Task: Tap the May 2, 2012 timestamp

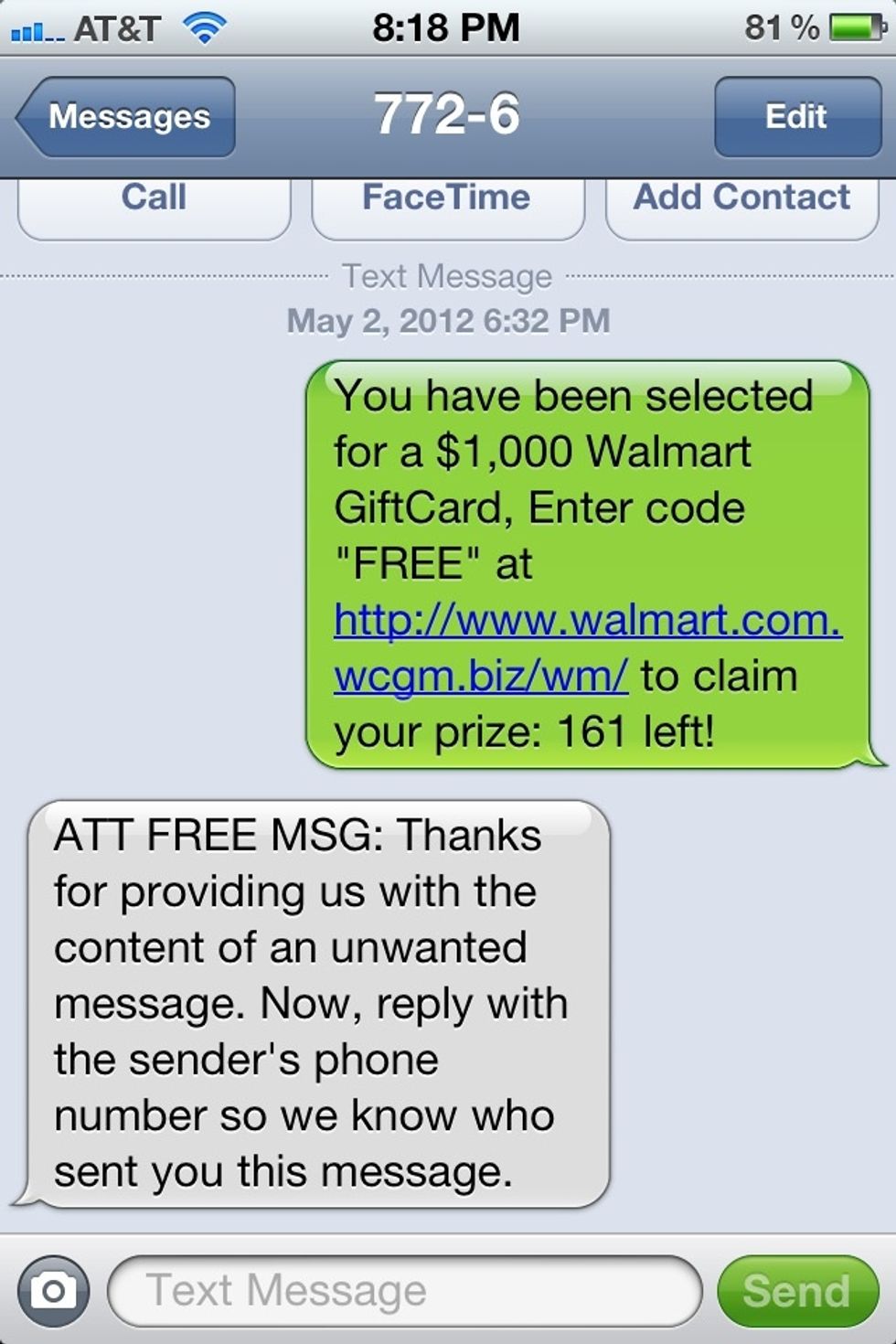Action: (447, 321)
